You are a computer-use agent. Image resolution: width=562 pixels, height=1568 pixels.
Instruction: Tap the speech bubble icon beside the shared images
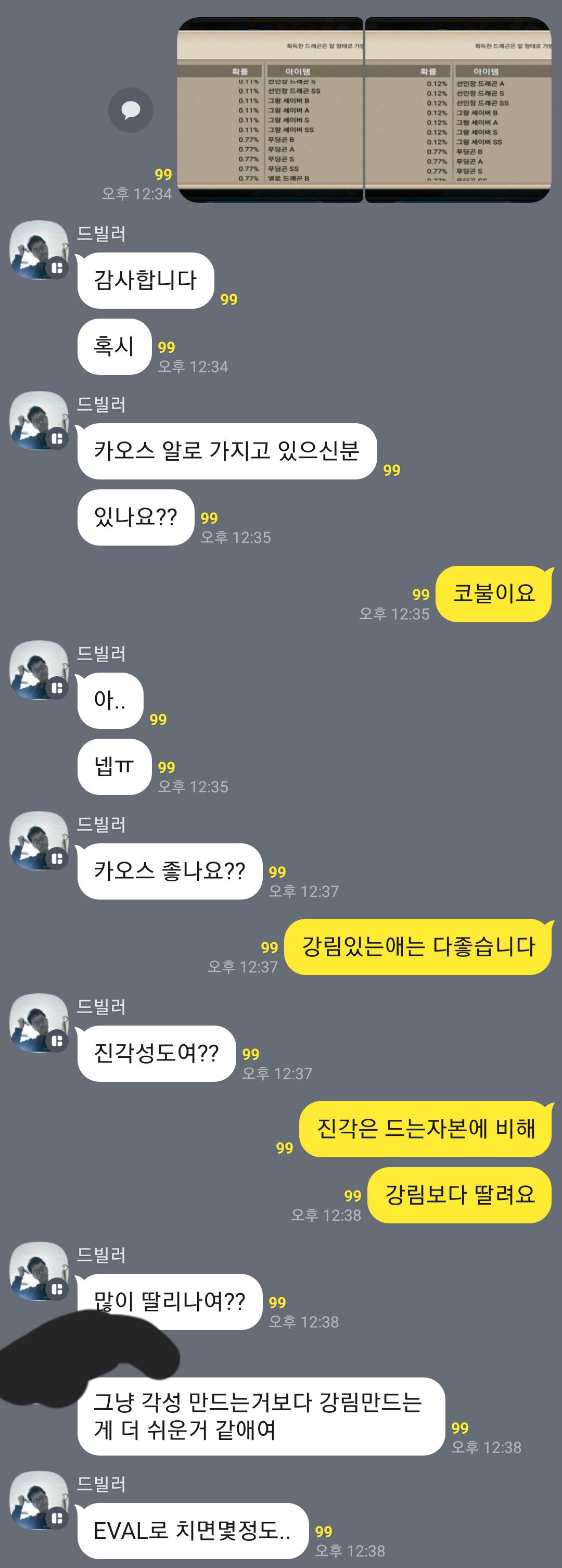(131, 110)
